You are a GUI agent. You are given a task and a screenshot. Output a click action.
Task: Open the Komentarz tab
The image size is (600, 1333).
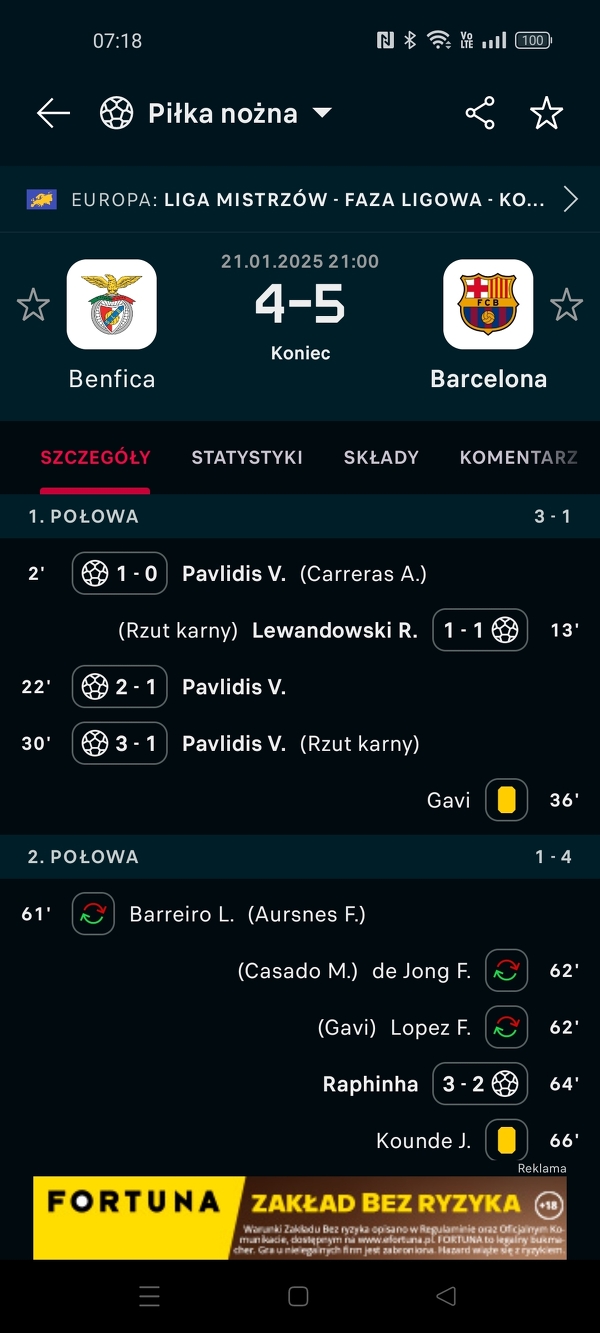point(518,458)
